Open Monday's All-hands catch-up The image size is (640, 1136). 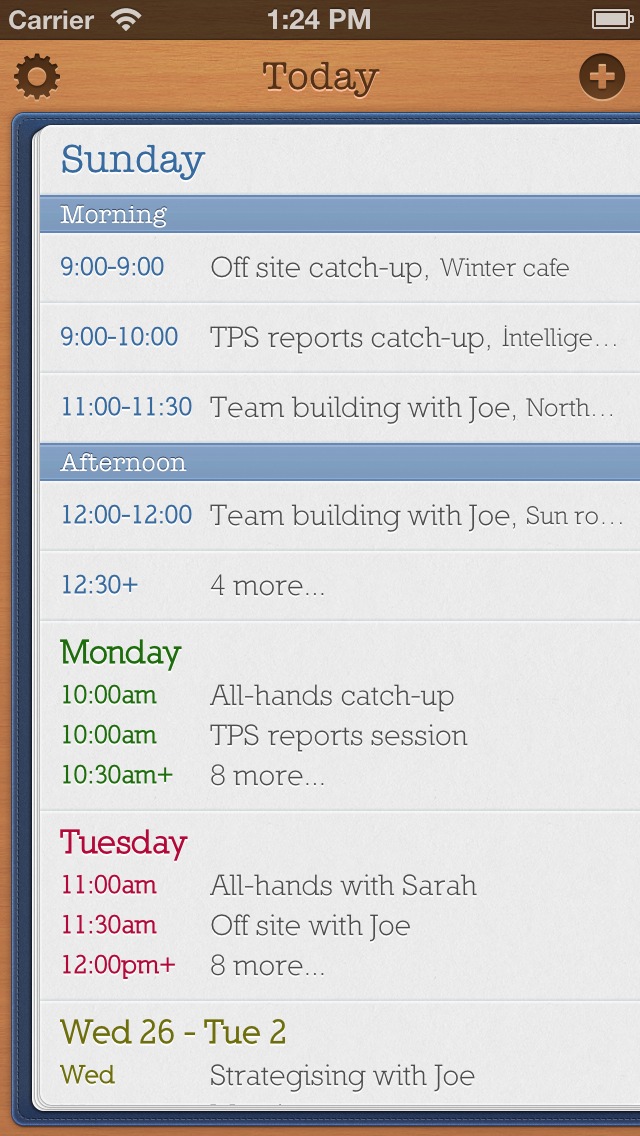(332, 696)
